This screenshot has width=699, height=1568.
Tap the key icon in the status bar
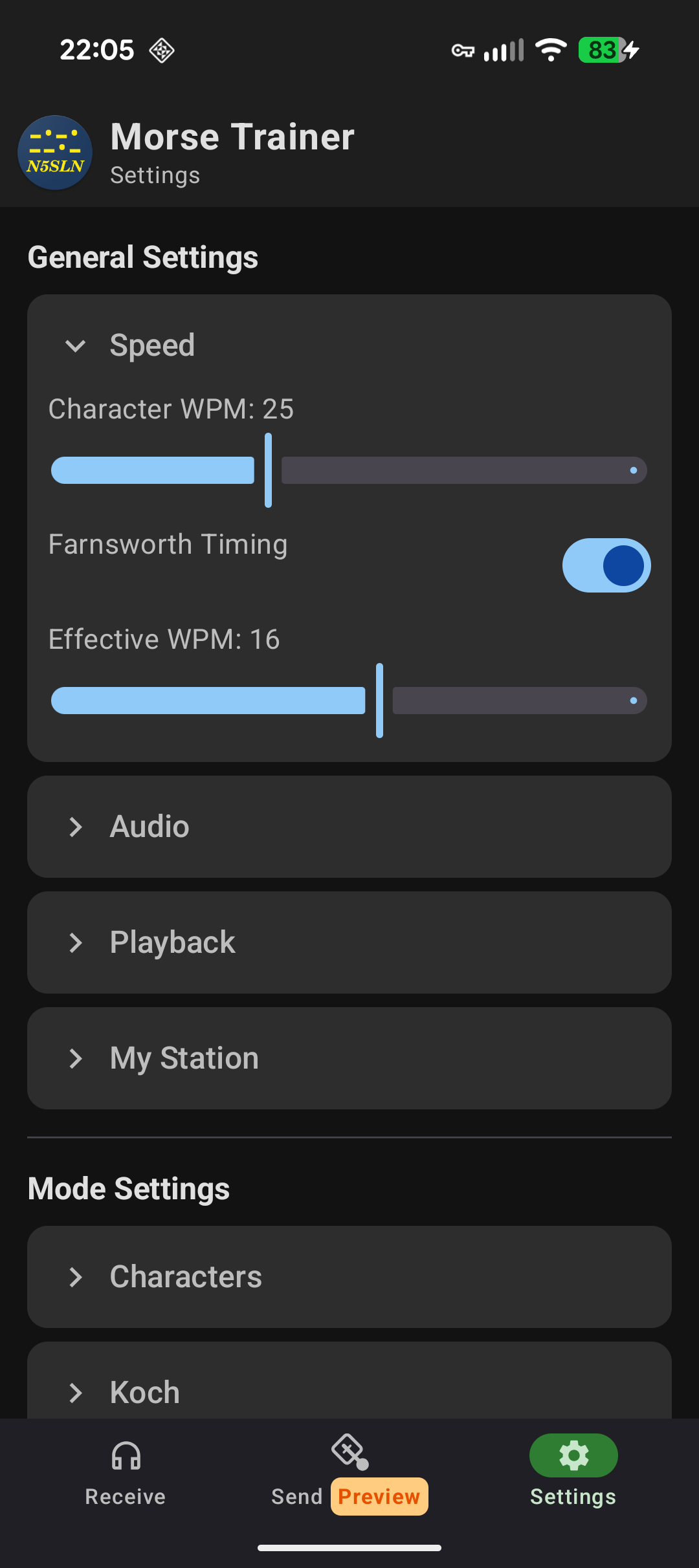point(462,50)
